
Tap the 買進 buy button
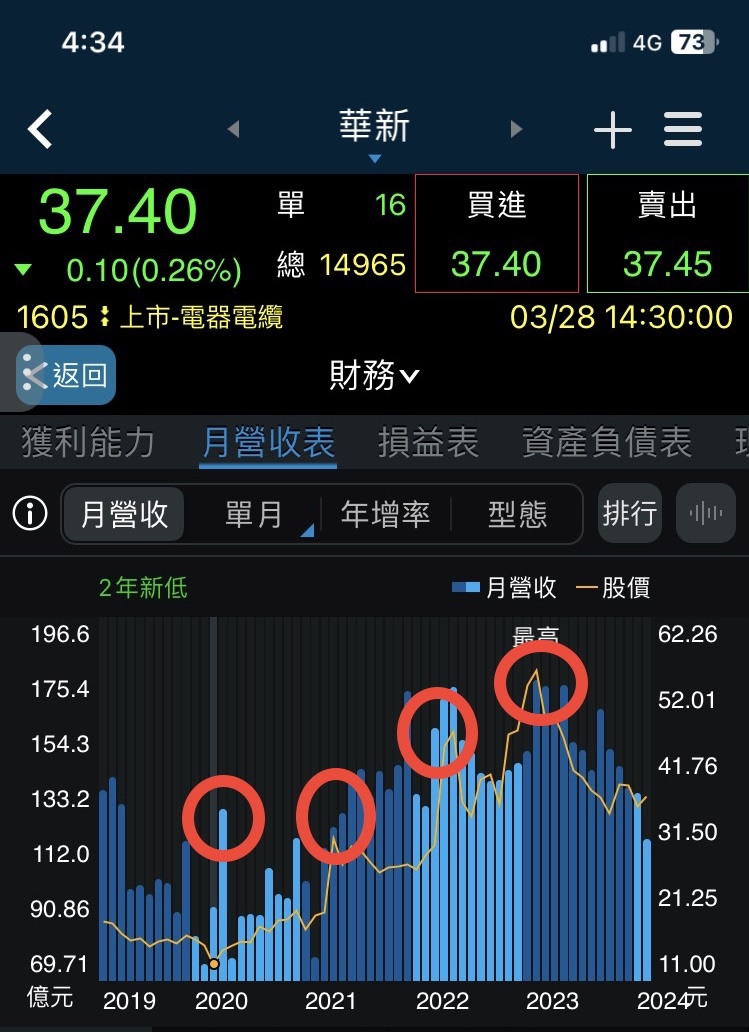[497, 233]
